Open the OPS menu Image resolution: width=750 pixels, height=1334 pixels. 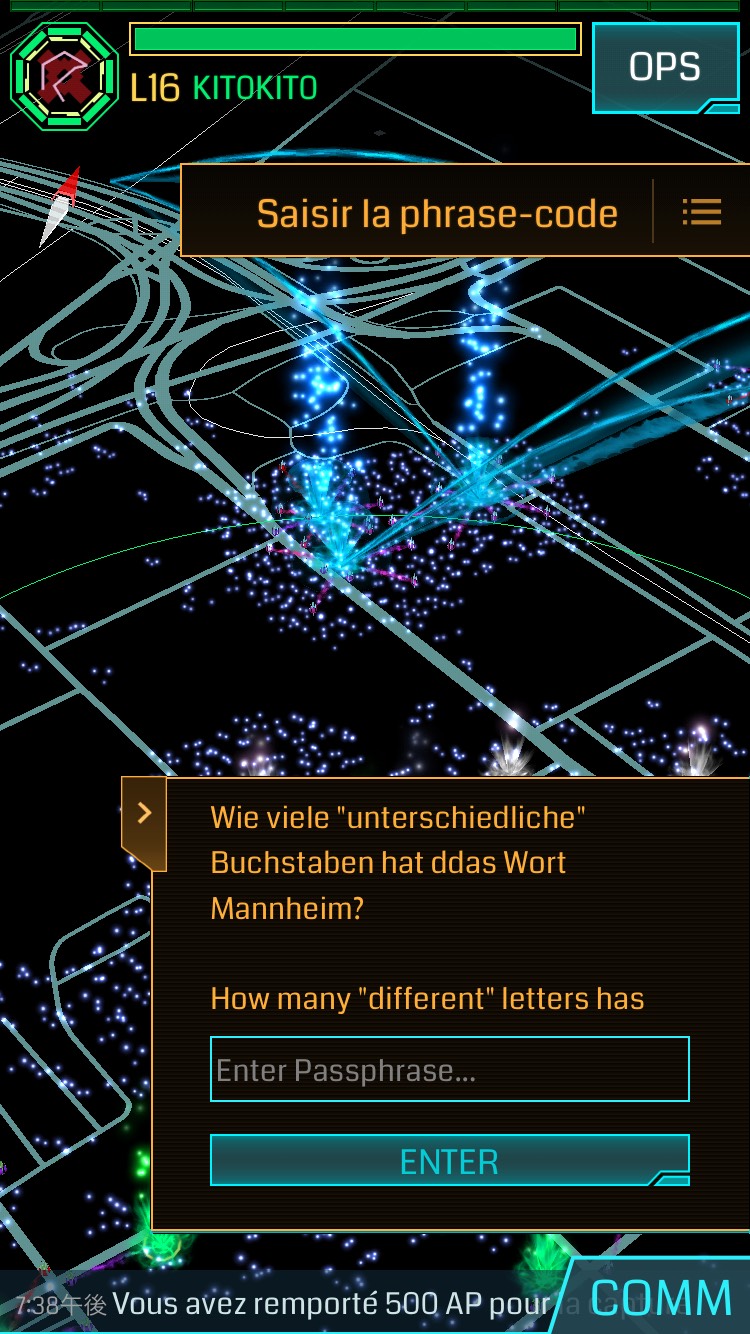tap(664, 67)
